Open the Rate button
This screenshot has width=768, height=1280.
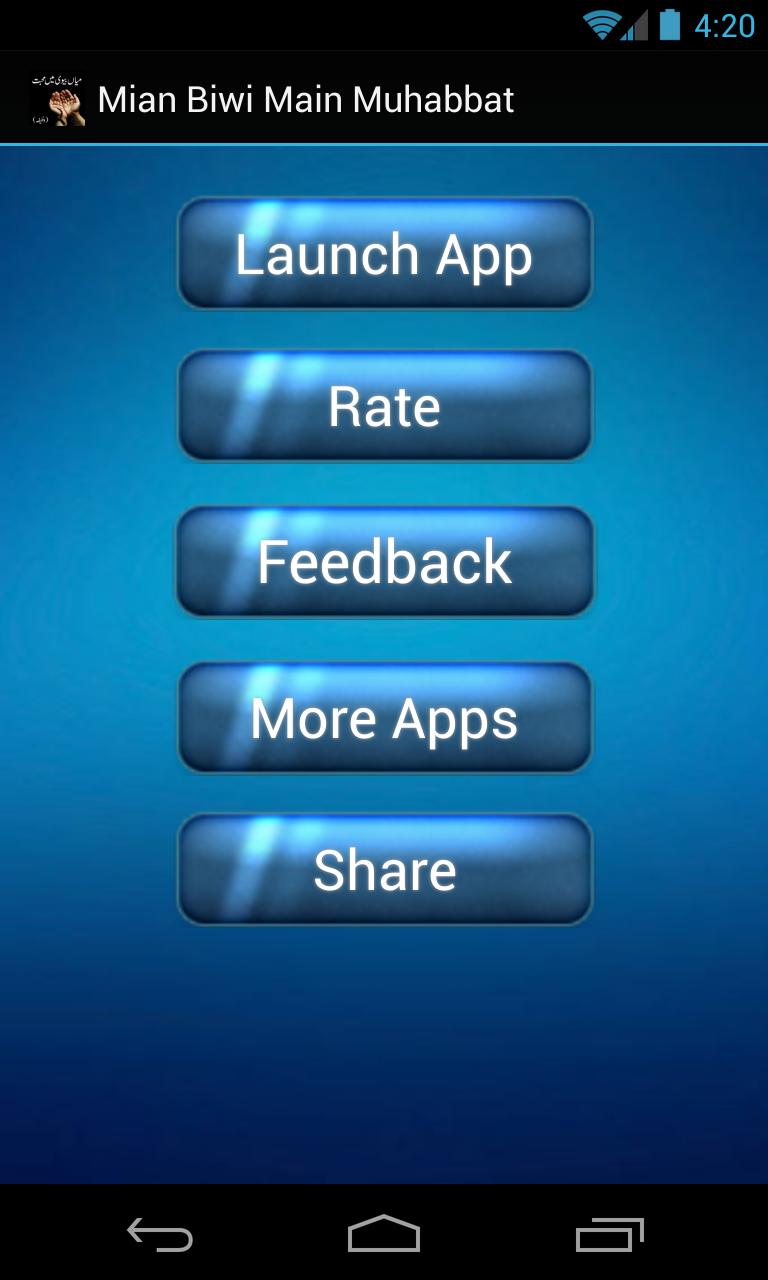384,406
